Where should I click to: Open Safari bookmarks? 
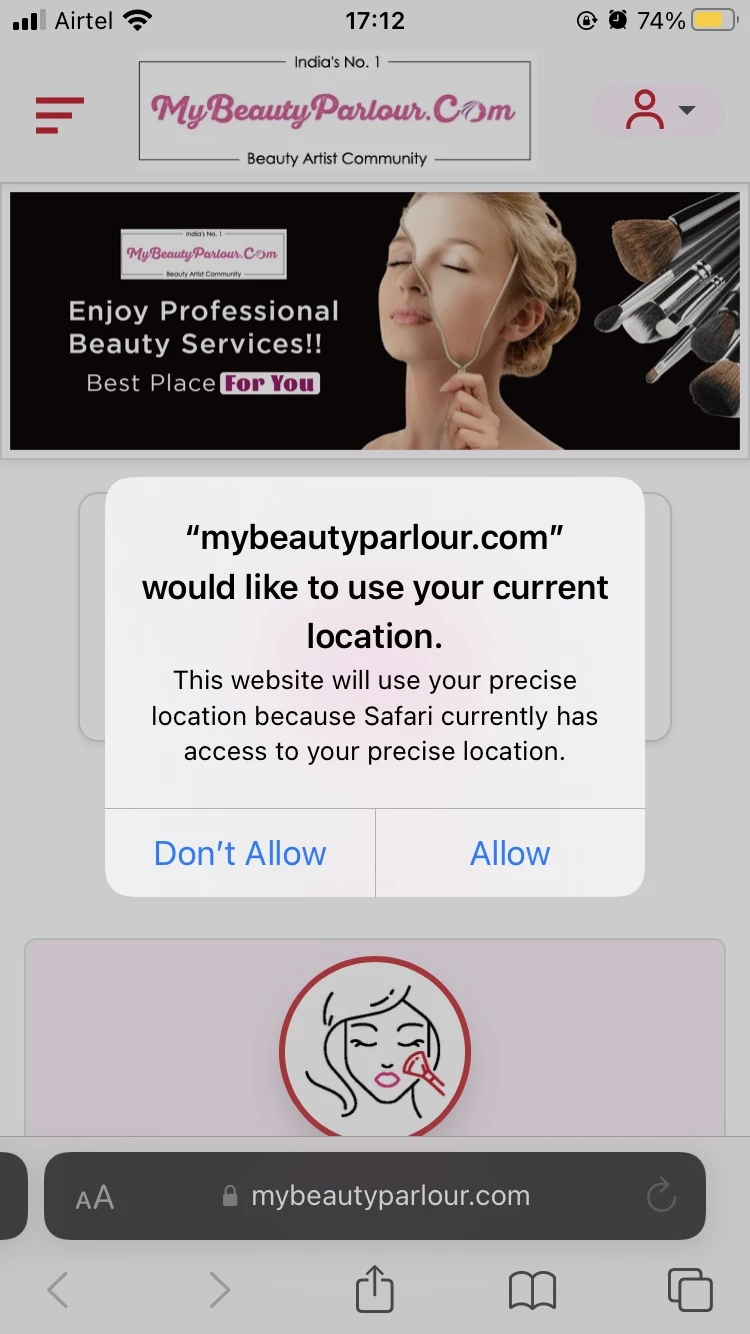point(532,1290)
